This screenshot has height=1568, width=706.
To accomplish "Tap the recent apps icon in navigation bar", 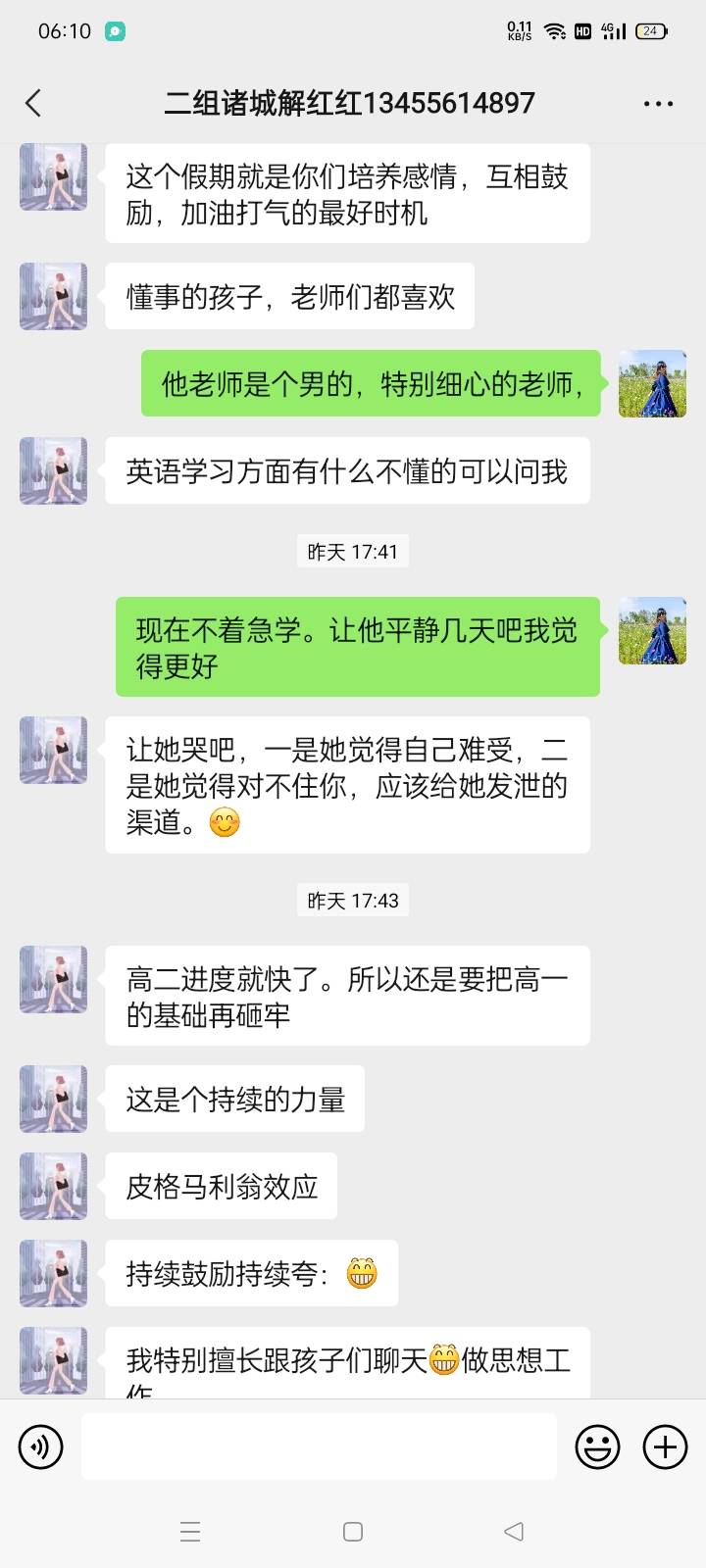I will click(190, 1530).
